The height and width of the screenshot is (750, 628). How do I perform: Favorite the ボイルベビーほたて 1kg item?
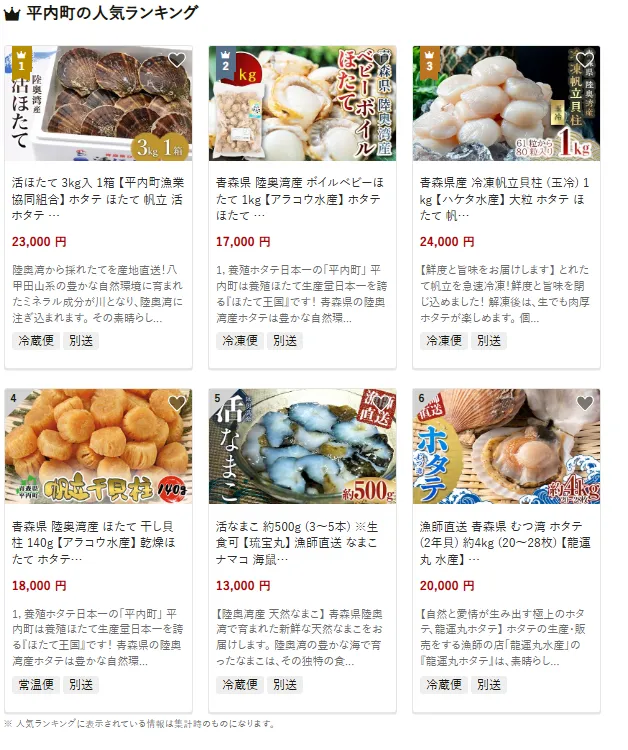click(x=381, y=60)
